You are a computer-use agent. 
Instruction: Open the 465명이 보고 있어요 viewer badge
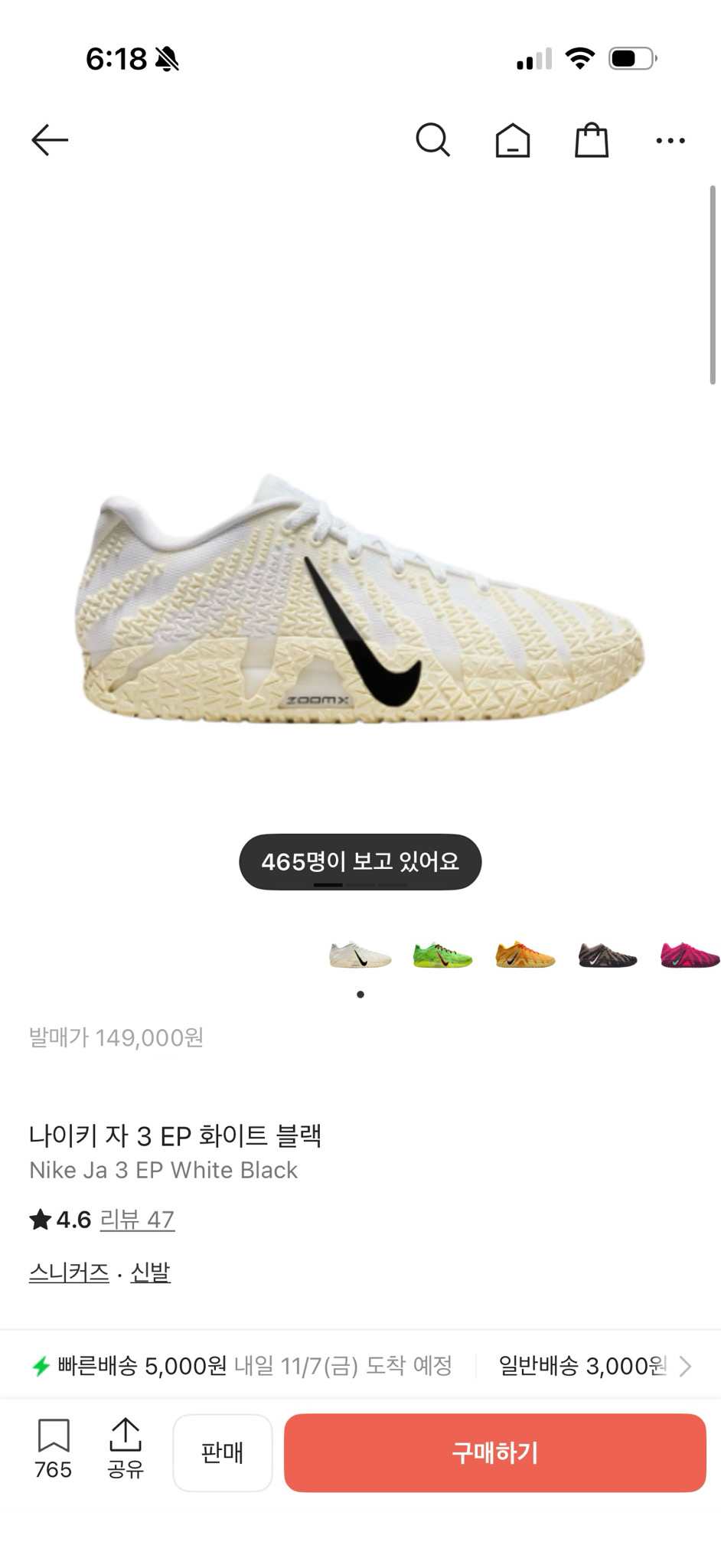coord(360,861)
